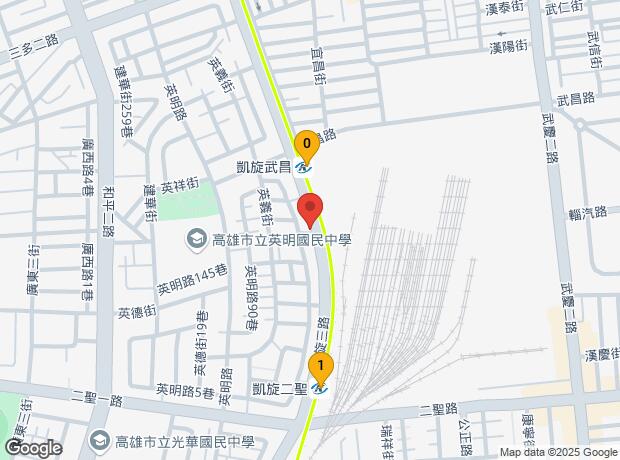This screenshot has height=460, width=620.
Task: Select the red location pin
Action: coord(310,211)
